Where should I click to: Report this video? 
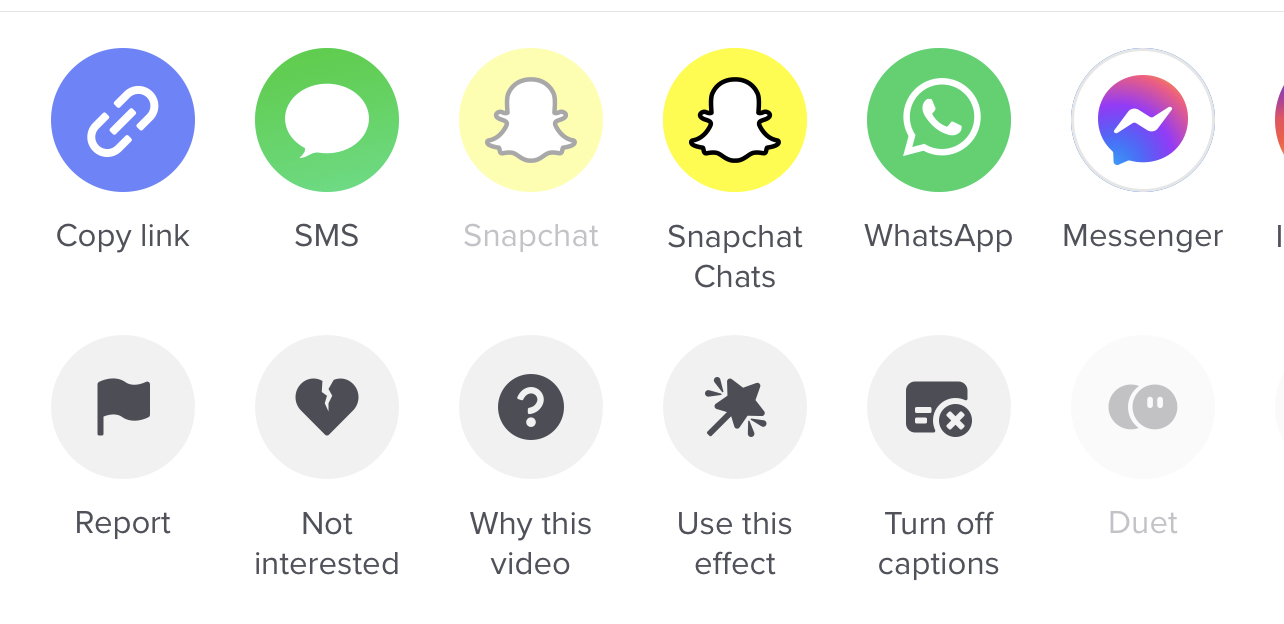pos(123,407)
